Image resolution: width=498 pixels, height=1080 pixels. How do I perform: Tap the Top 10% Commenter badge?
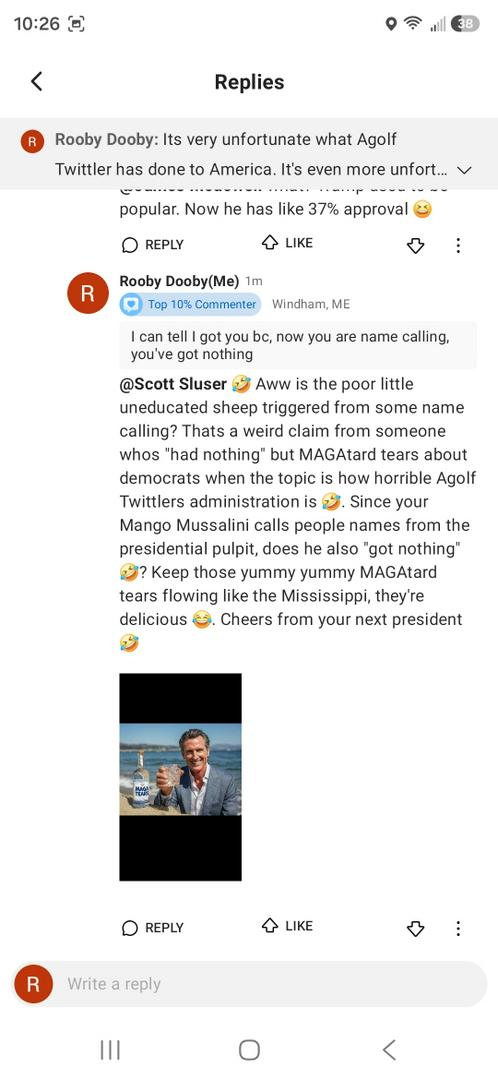190,304
